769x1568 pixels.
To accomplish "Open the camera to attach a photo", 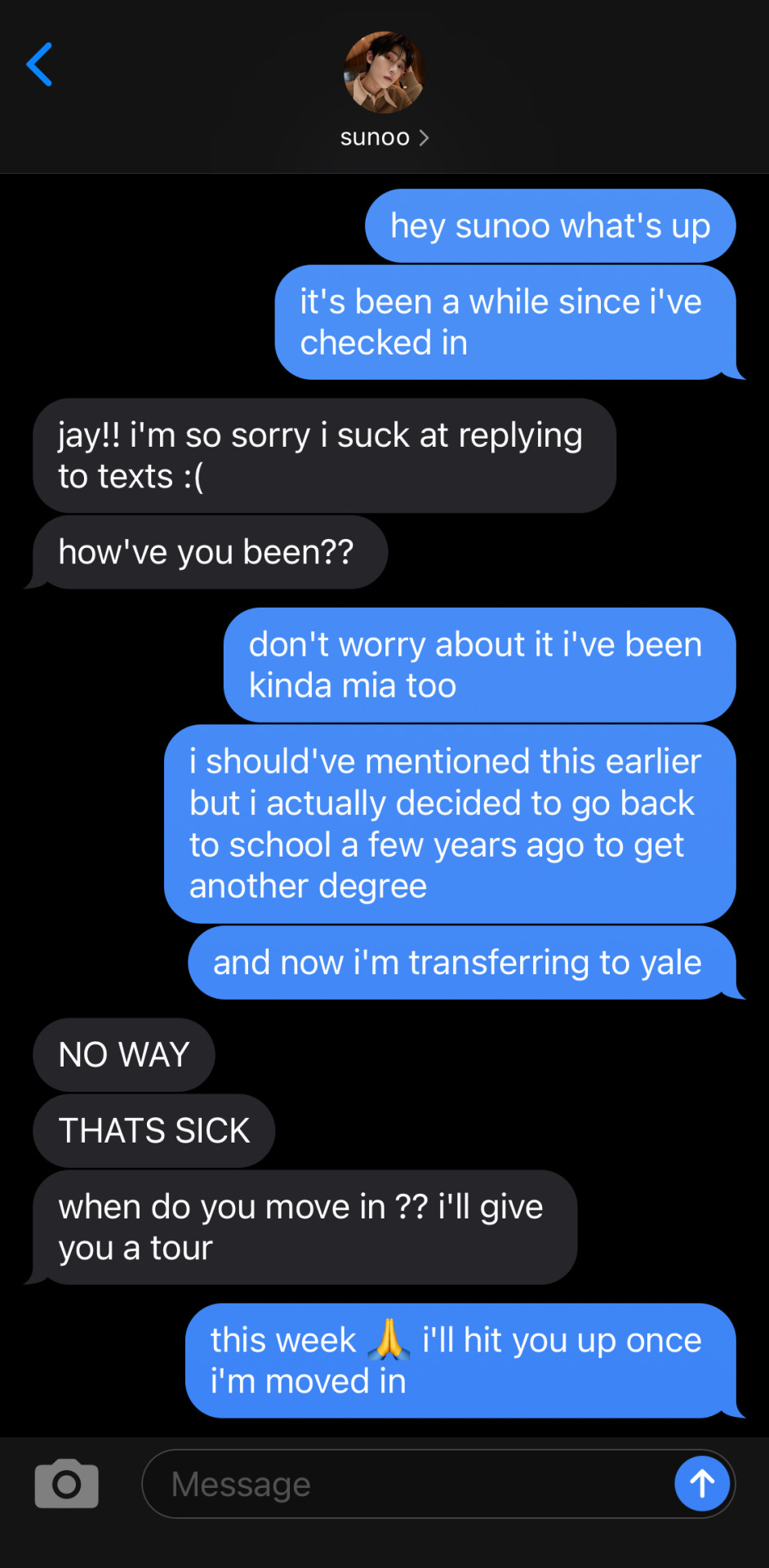I will [67, 1483].
